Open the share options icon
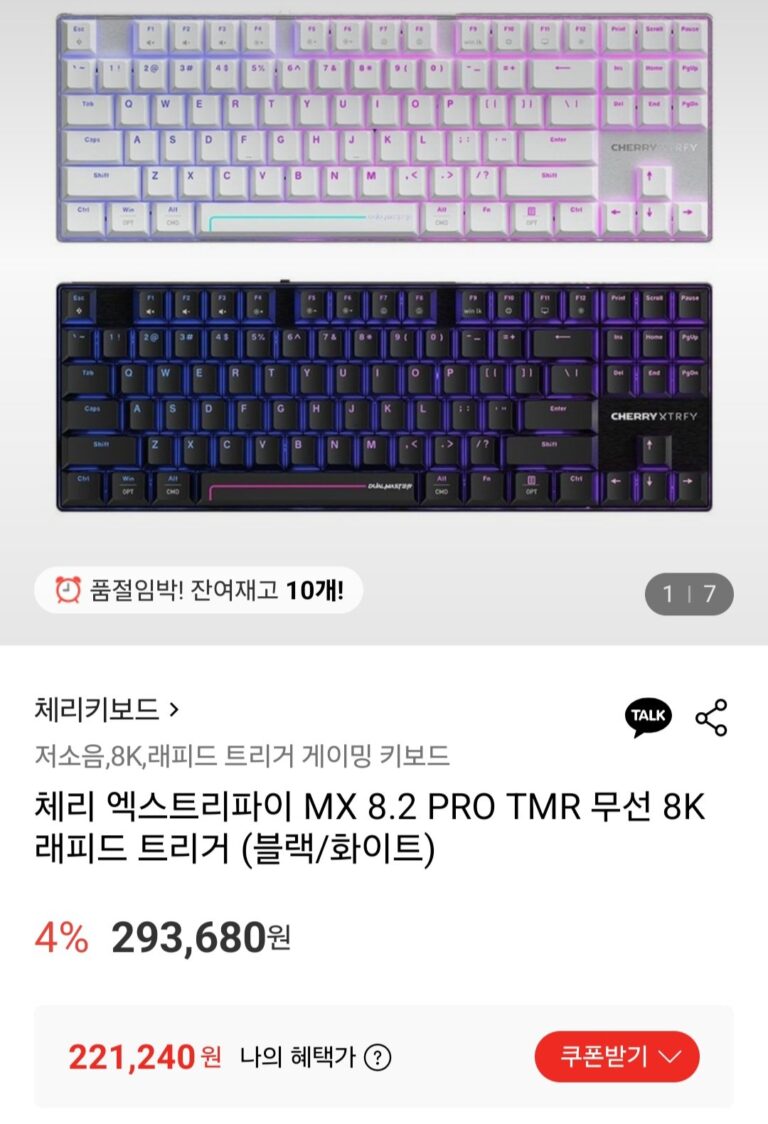 coord(711,717)
